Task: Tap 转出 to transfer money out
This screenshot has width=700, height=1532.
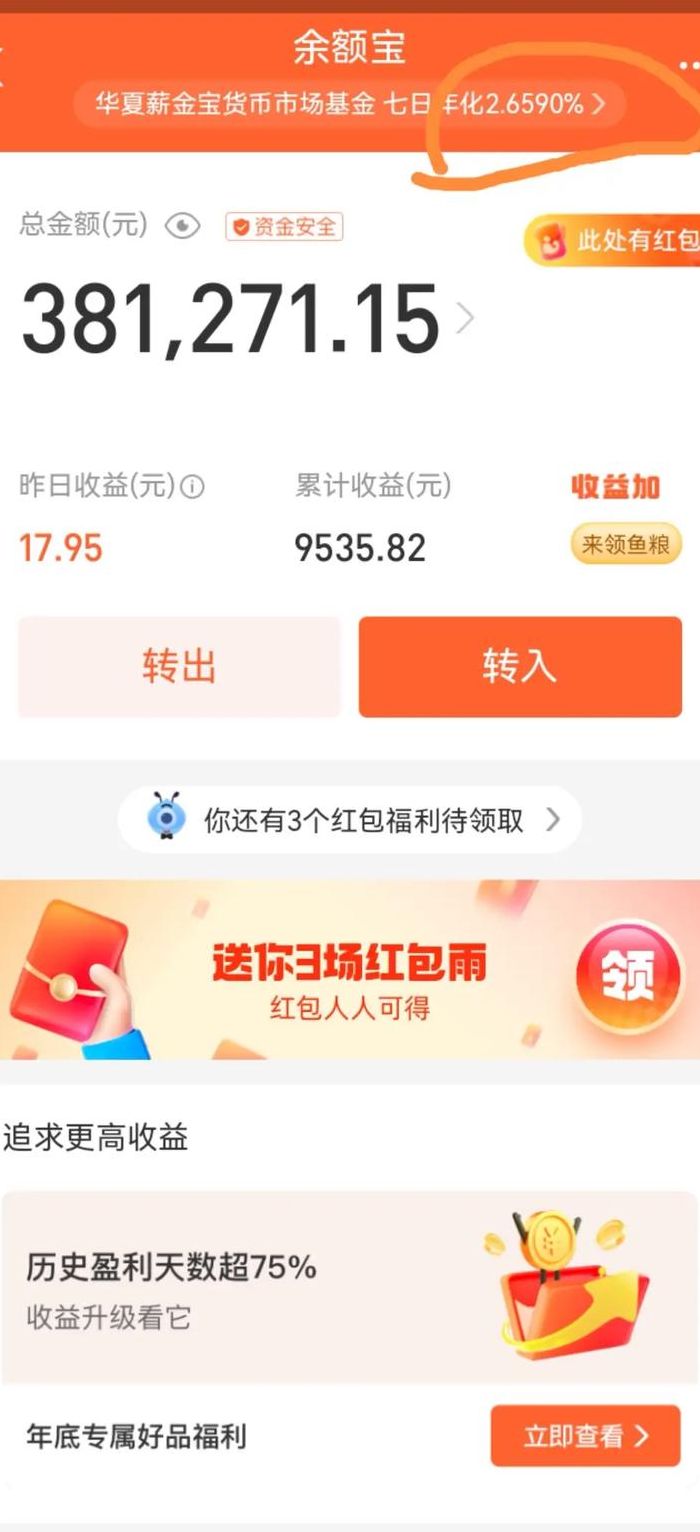Action: click(180, 667)
